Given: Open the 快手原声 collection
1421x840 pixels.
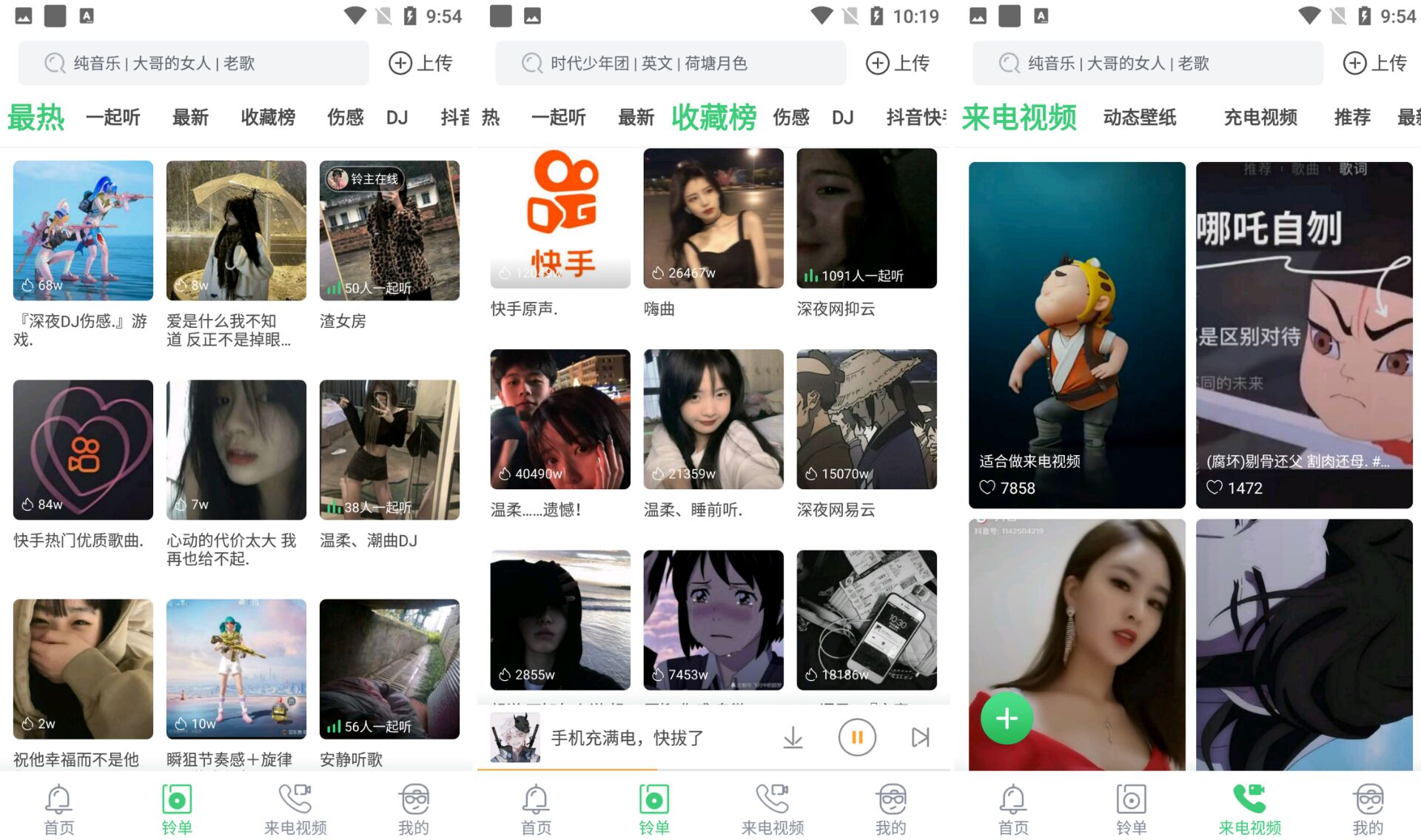Looking at the screenshot, I should (560, 219).
